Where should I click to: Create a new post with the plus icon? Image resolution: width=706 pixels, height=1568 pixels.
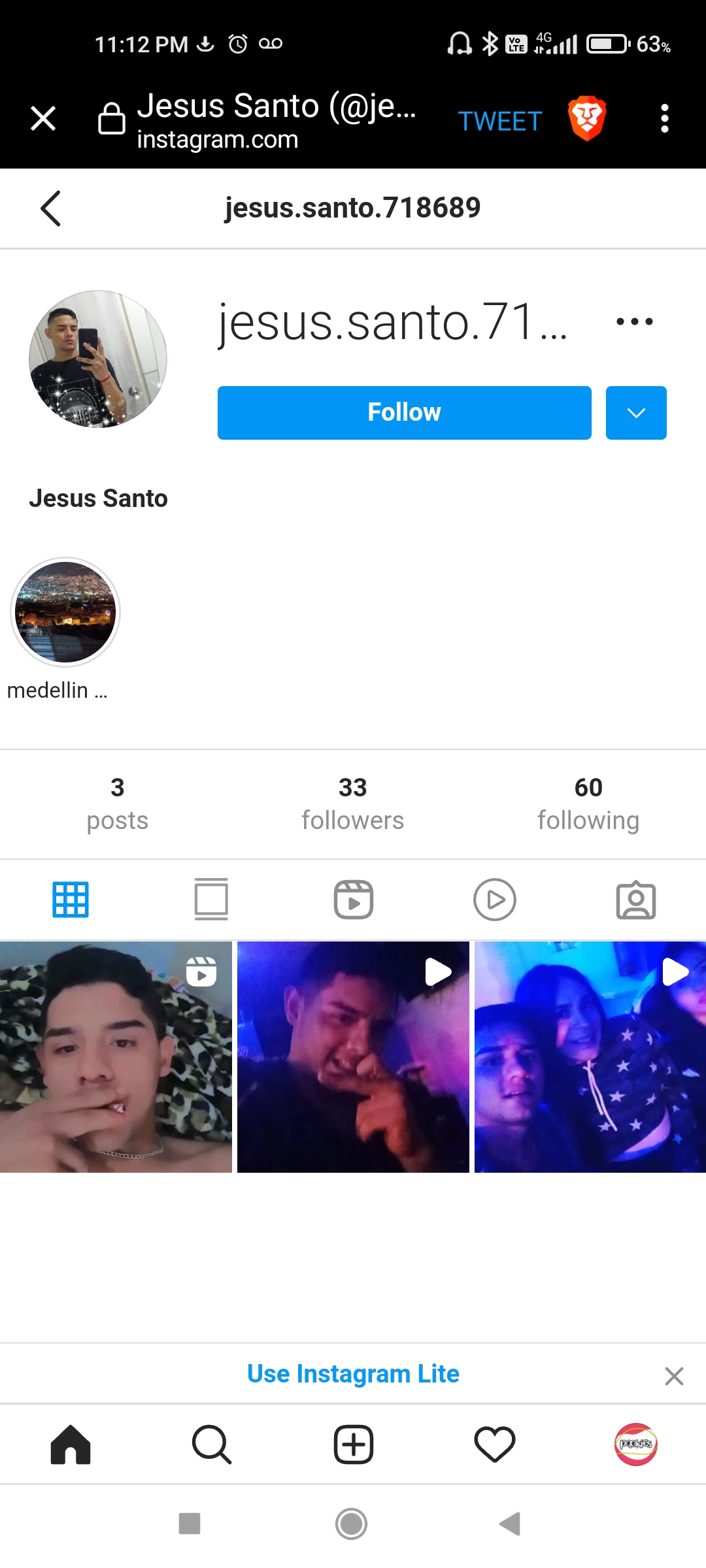pyautogui.click(x=353, y=1445)
